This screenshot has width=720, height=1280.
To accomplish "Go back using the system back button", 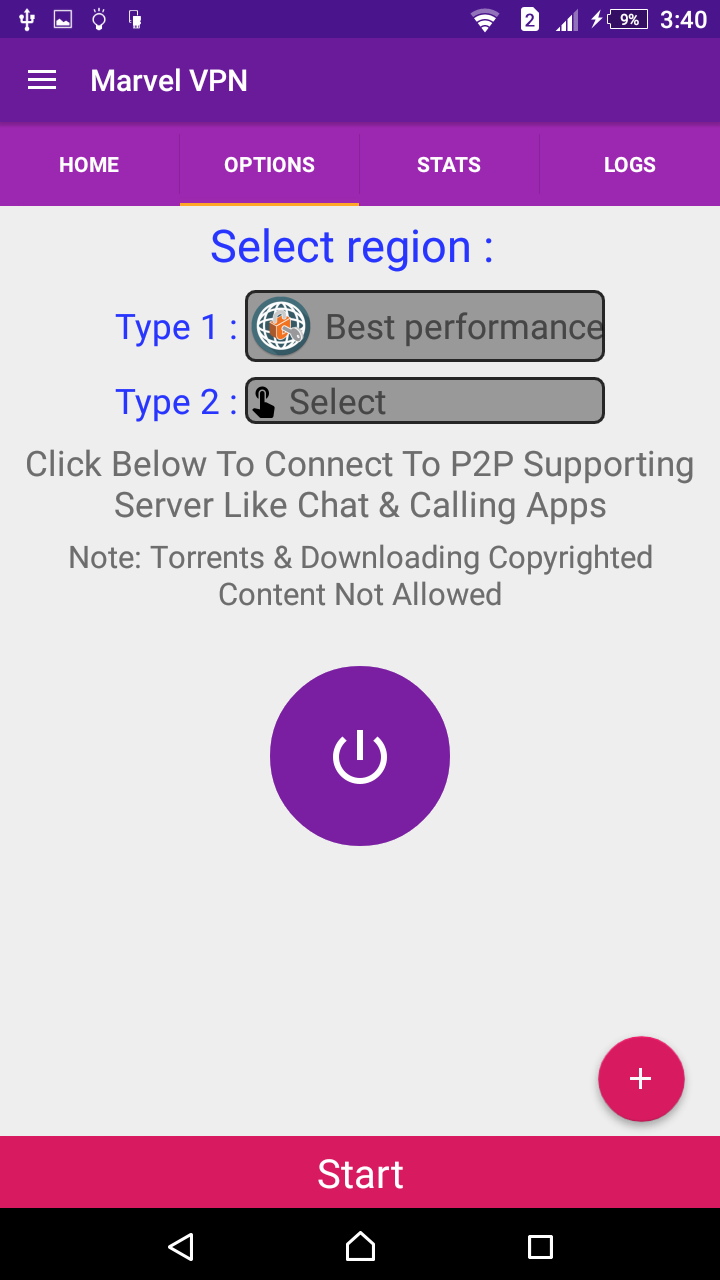I will (x=181, y=1246).
